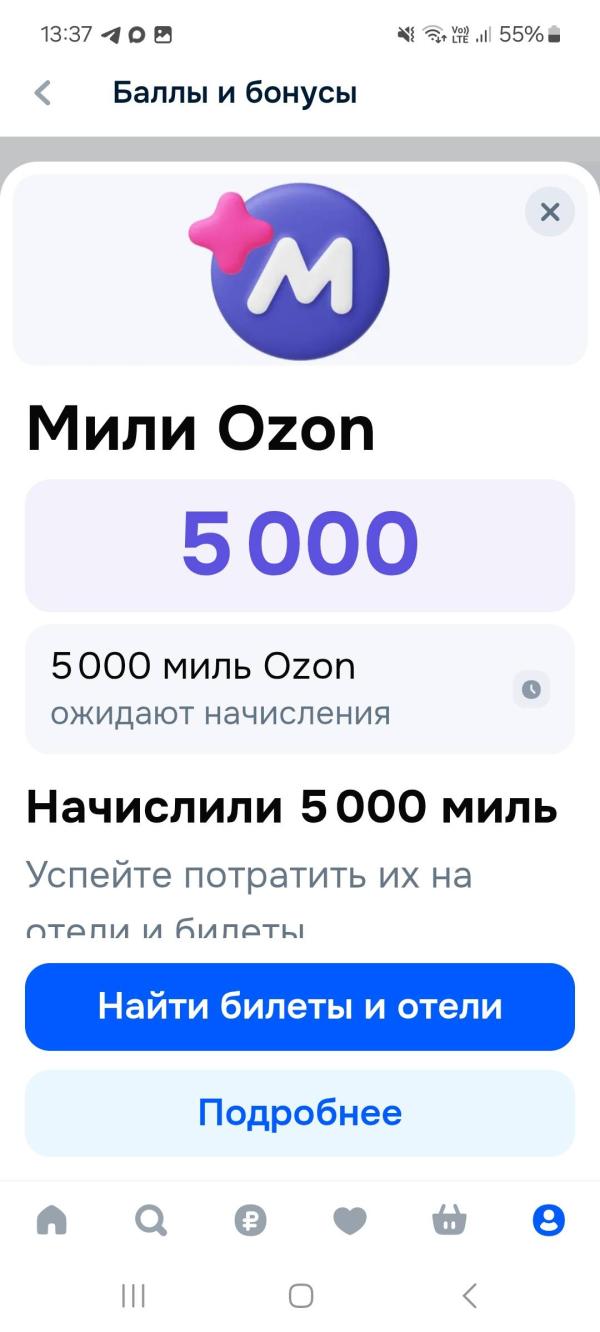This screenshot has height=1332, width=600.
Task: Tap the system home button
Action: pyautogui.click(x=301, y=1296)
